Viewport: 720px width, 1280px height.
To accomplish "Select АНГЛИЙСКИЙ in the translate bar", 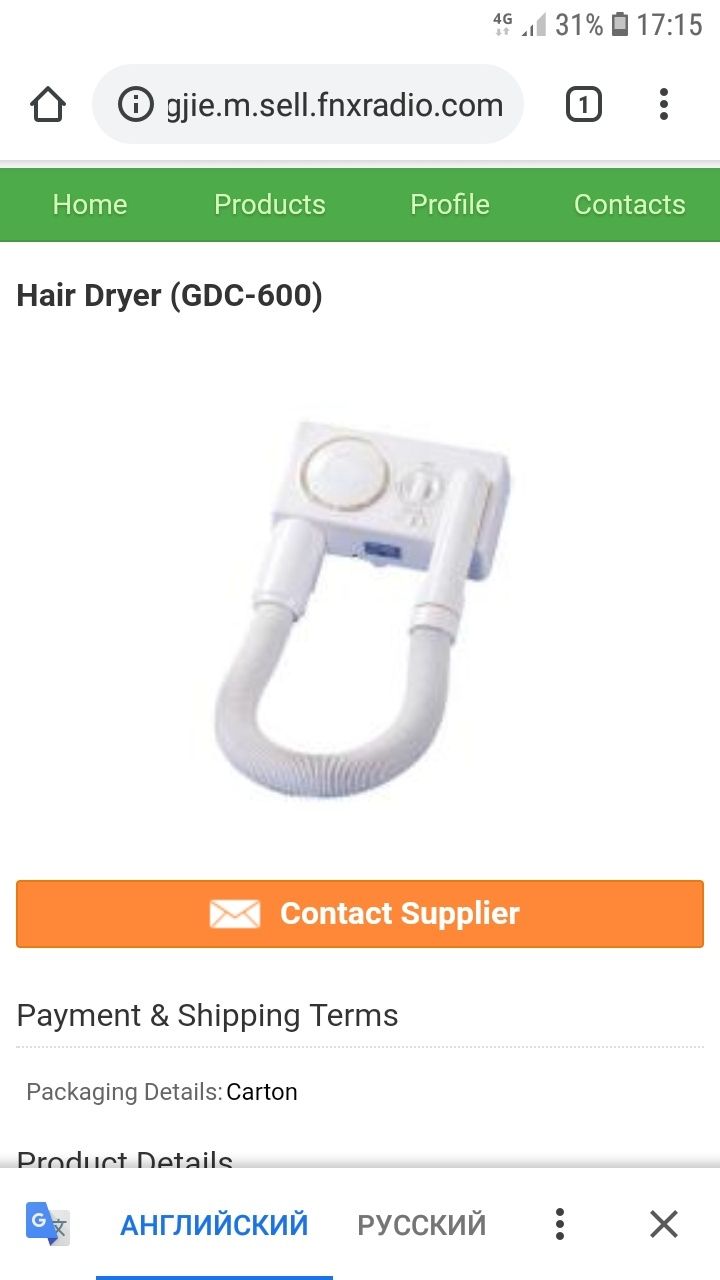I will (214, 1224).
